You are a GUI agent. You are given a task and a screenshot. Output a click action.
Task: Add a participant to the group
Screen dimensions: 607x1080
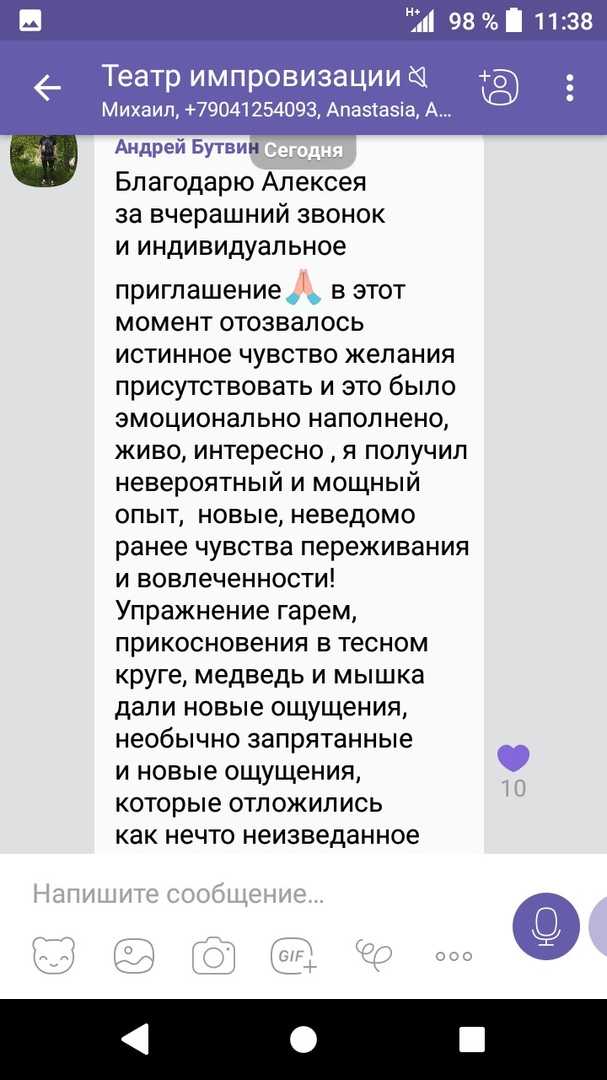499,87
